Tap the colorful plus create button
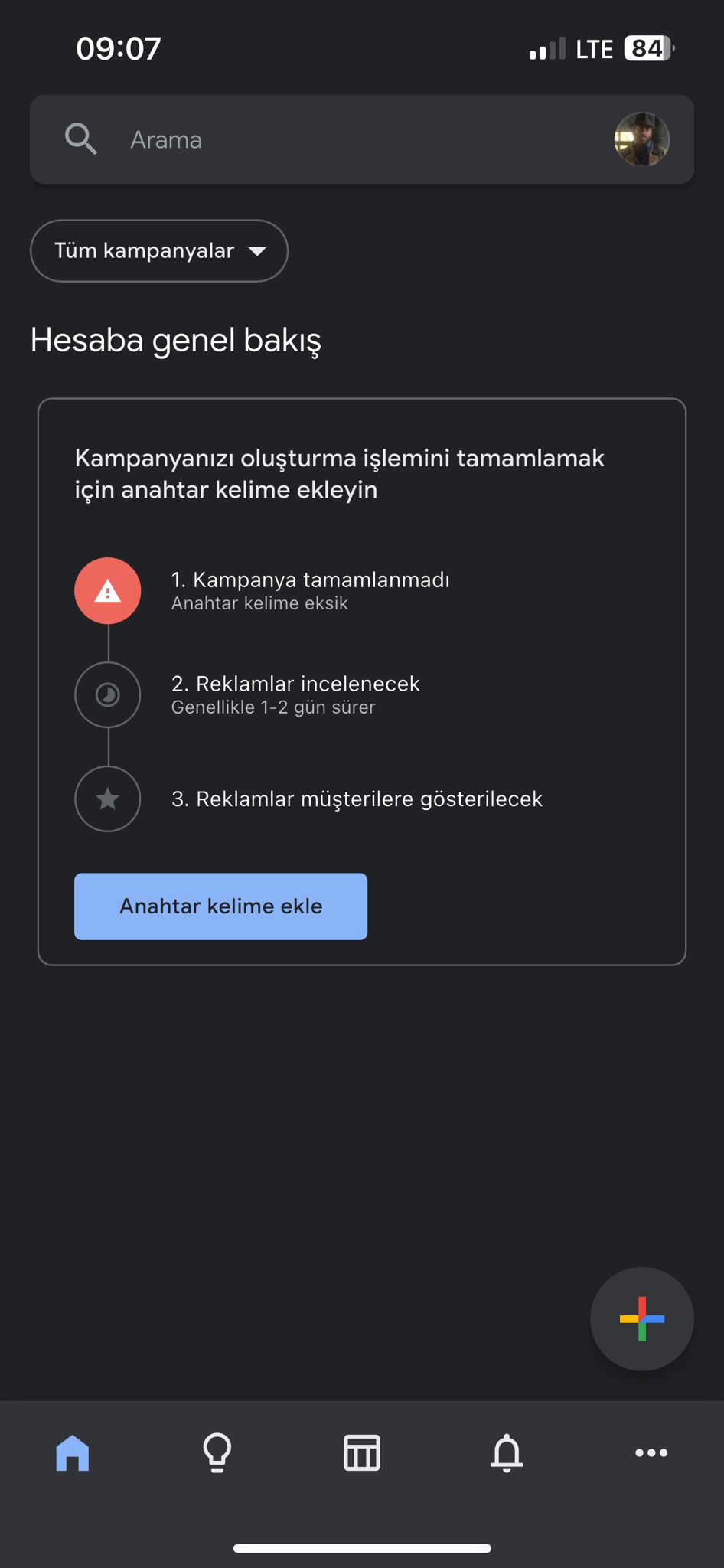The height and width of the screenshot is (1568, 724). click(x=642, y=1319)
